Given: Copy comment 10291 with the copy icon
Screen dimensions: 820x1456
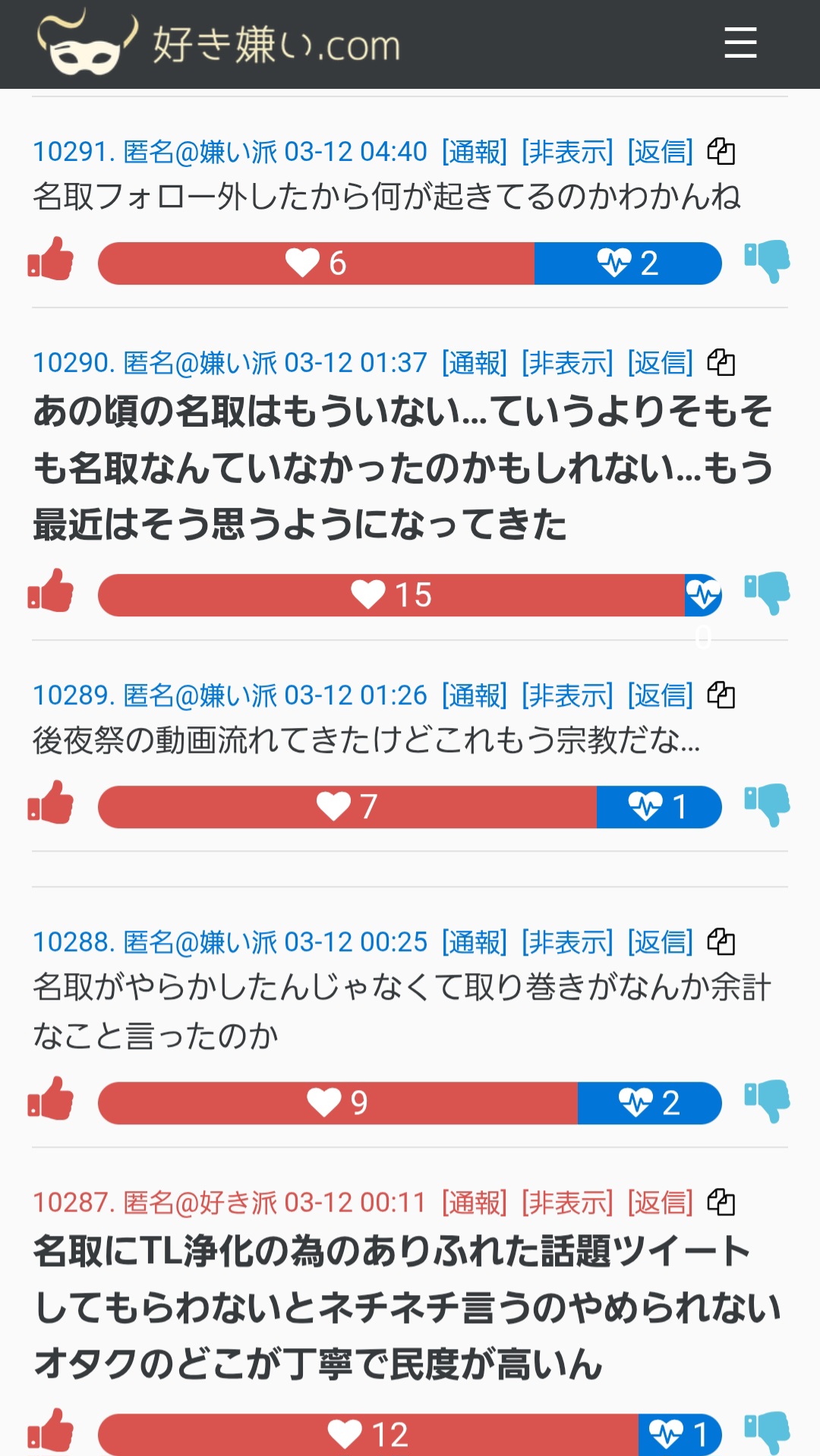Looking at the screenshot, I should pyautogui.click(x=721, y=151).
